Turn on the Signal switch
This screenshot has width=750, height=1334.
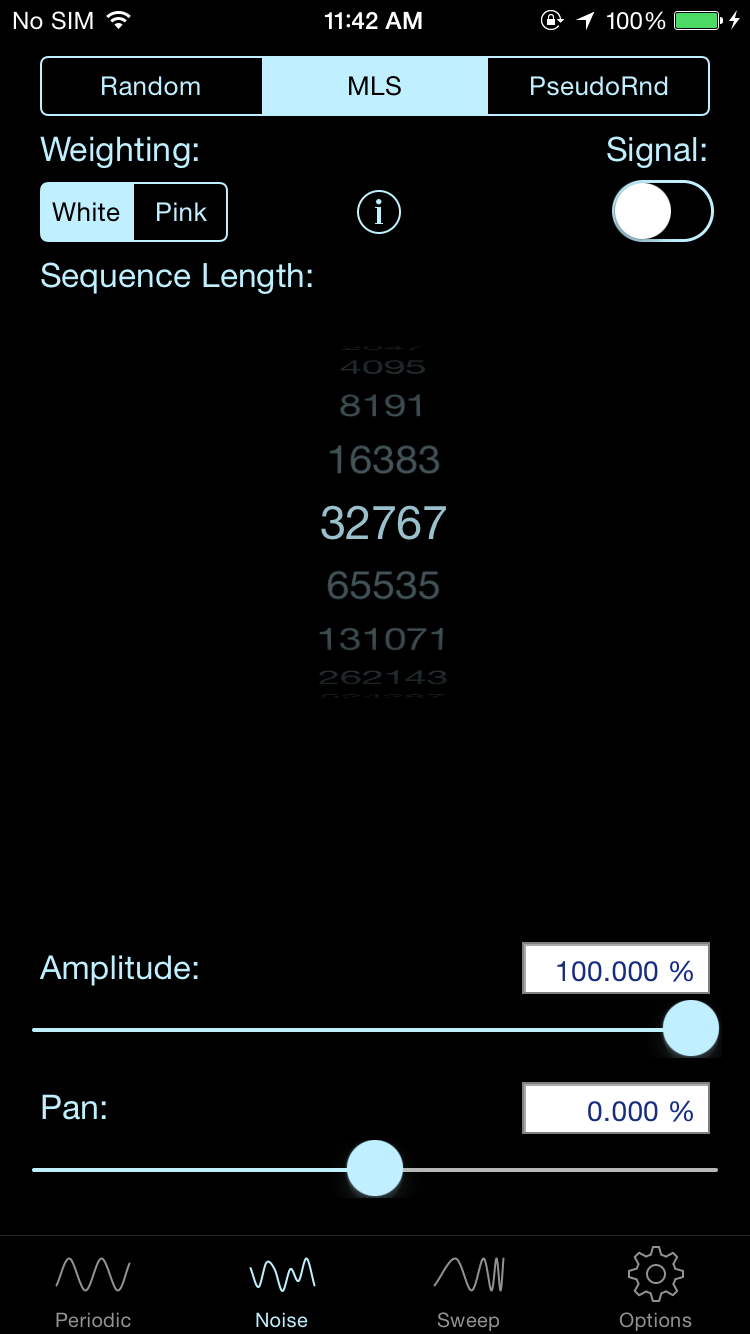click(662, 212)
